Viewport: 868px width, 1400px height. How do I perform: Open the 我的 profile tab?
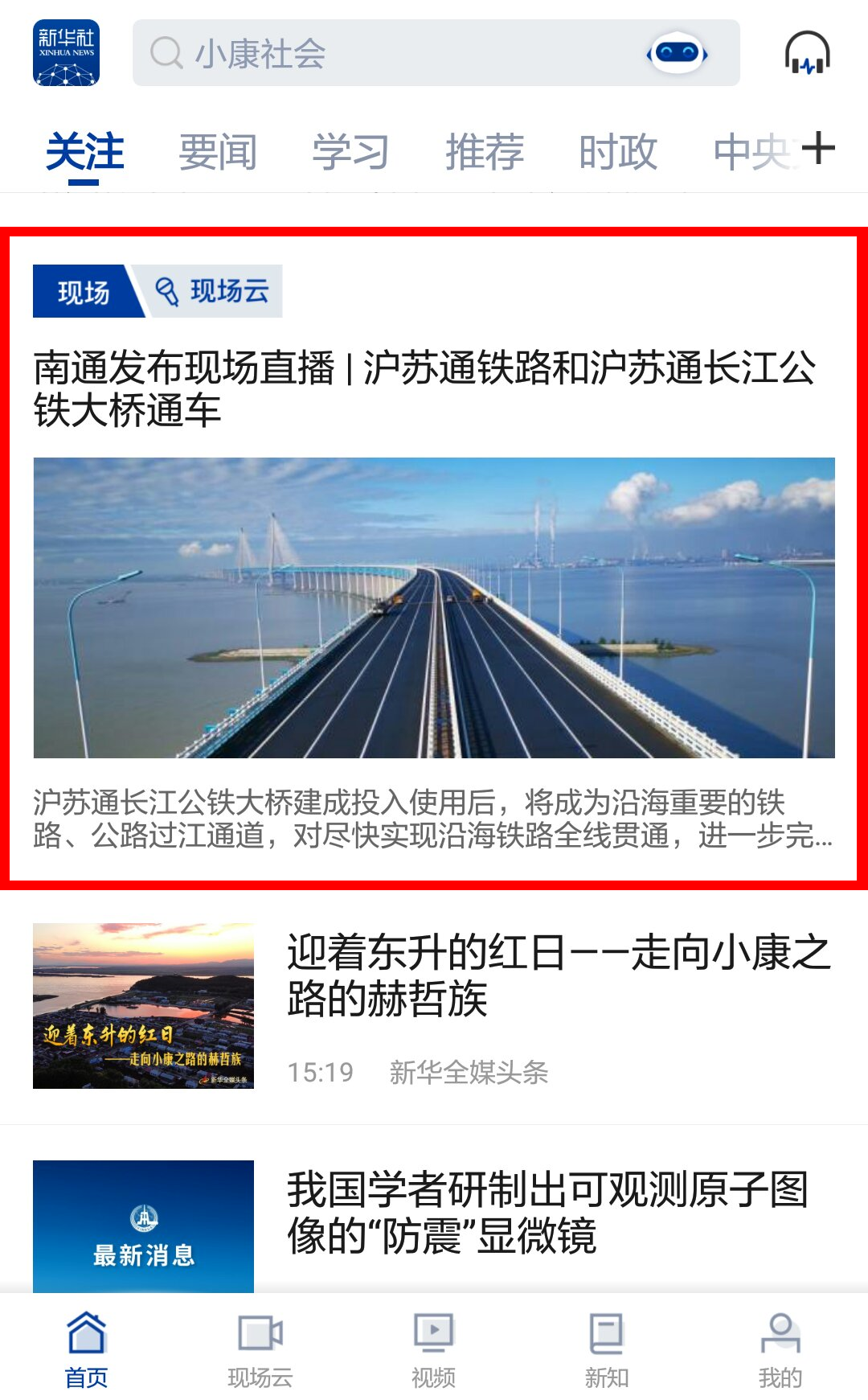pyautogui.click(x=780, y=1351)
